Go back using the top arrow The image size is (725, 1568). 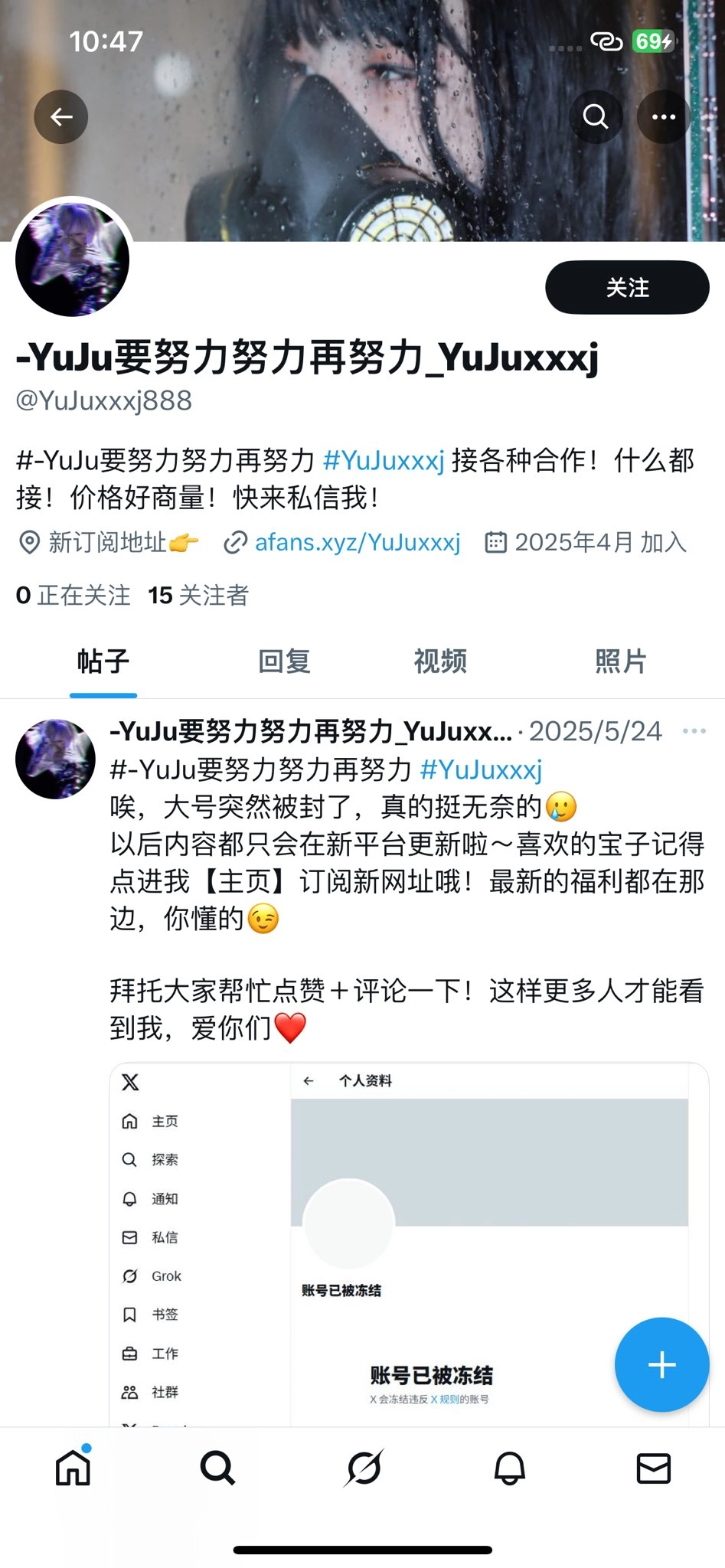pos(60,116)
